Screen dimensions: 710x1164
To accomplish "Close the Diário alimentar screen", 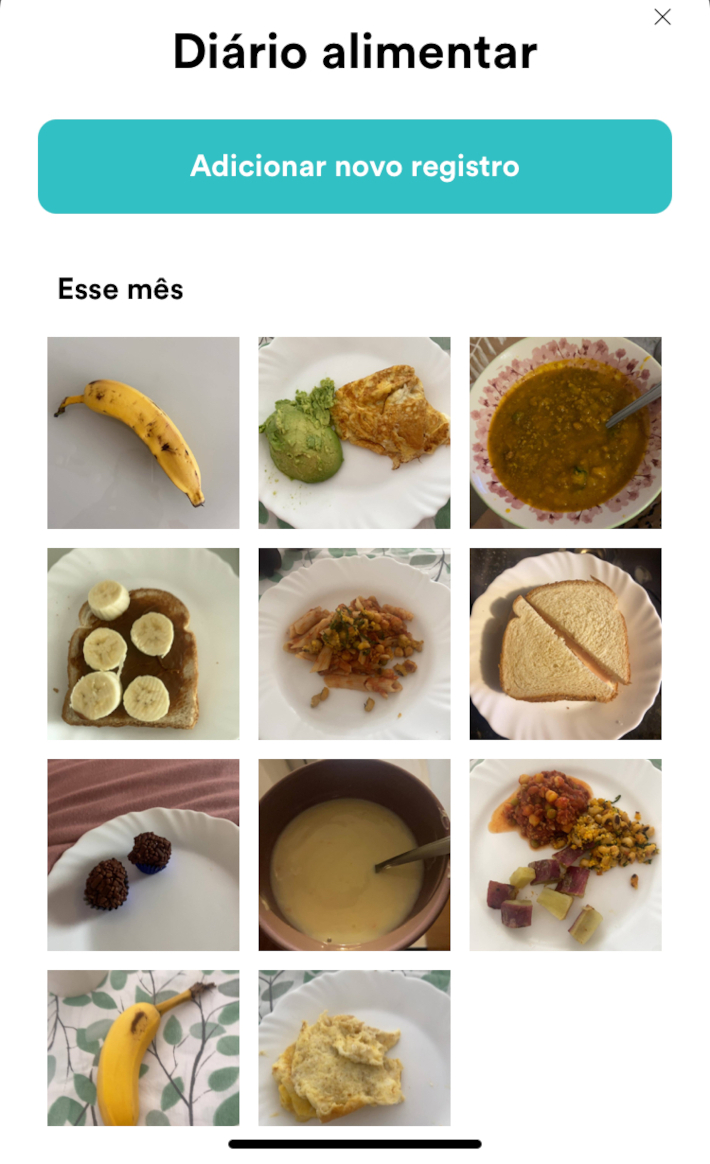I will pos(662,17).
